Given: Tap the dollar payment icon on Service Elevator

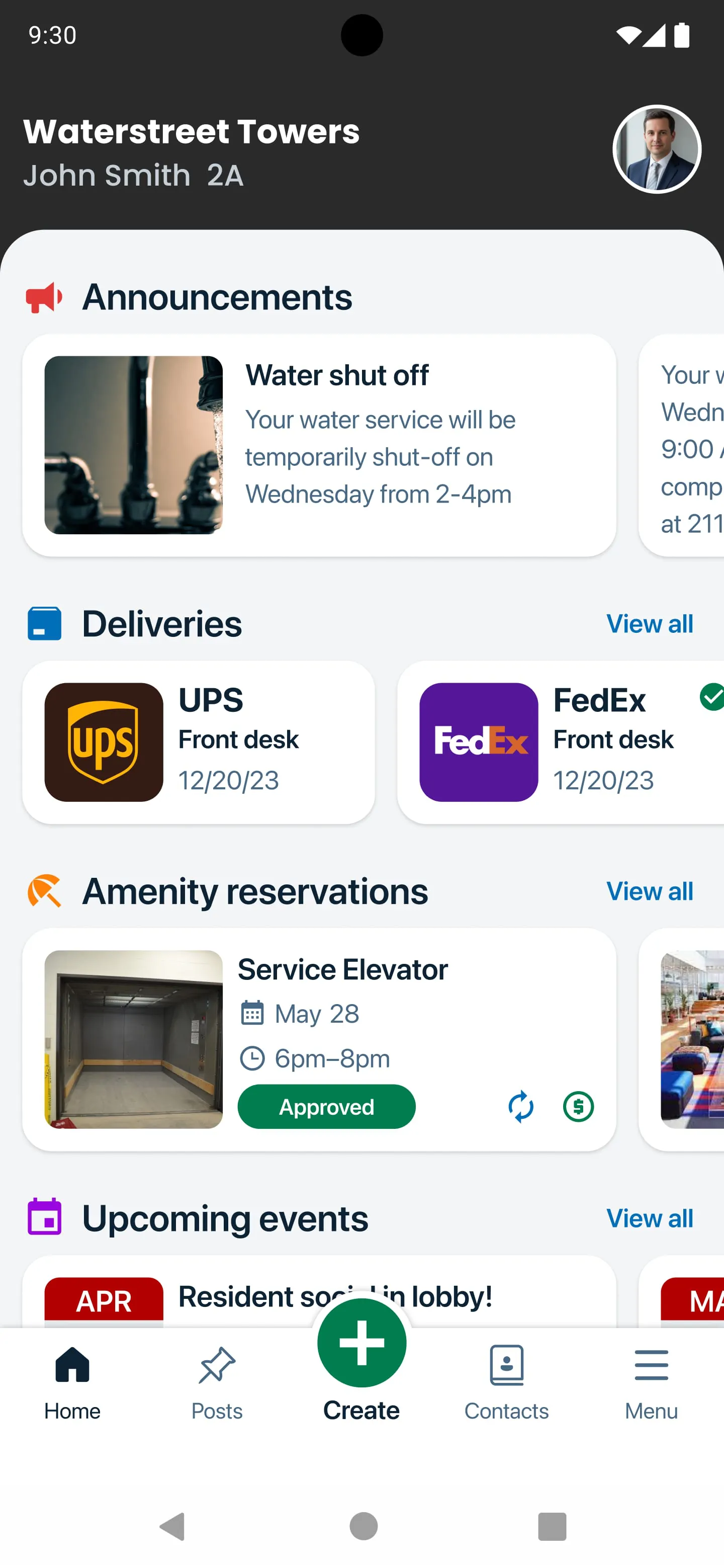Looking at the screenshot, I should [578, 1107].
